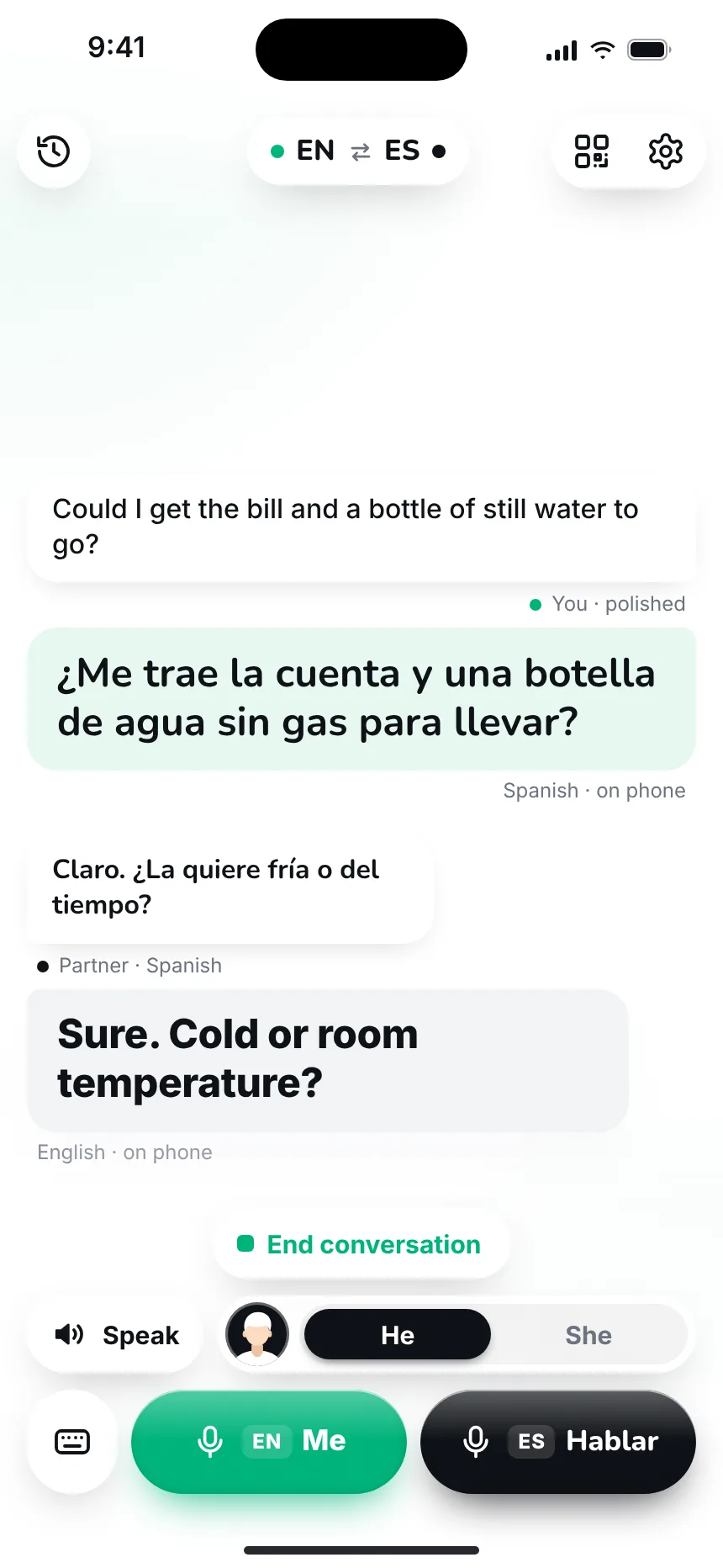The image size is (723, 1568).
Task: Tap the Spanish translation bubble about la cuenta
Action: [x=361, y=698]
